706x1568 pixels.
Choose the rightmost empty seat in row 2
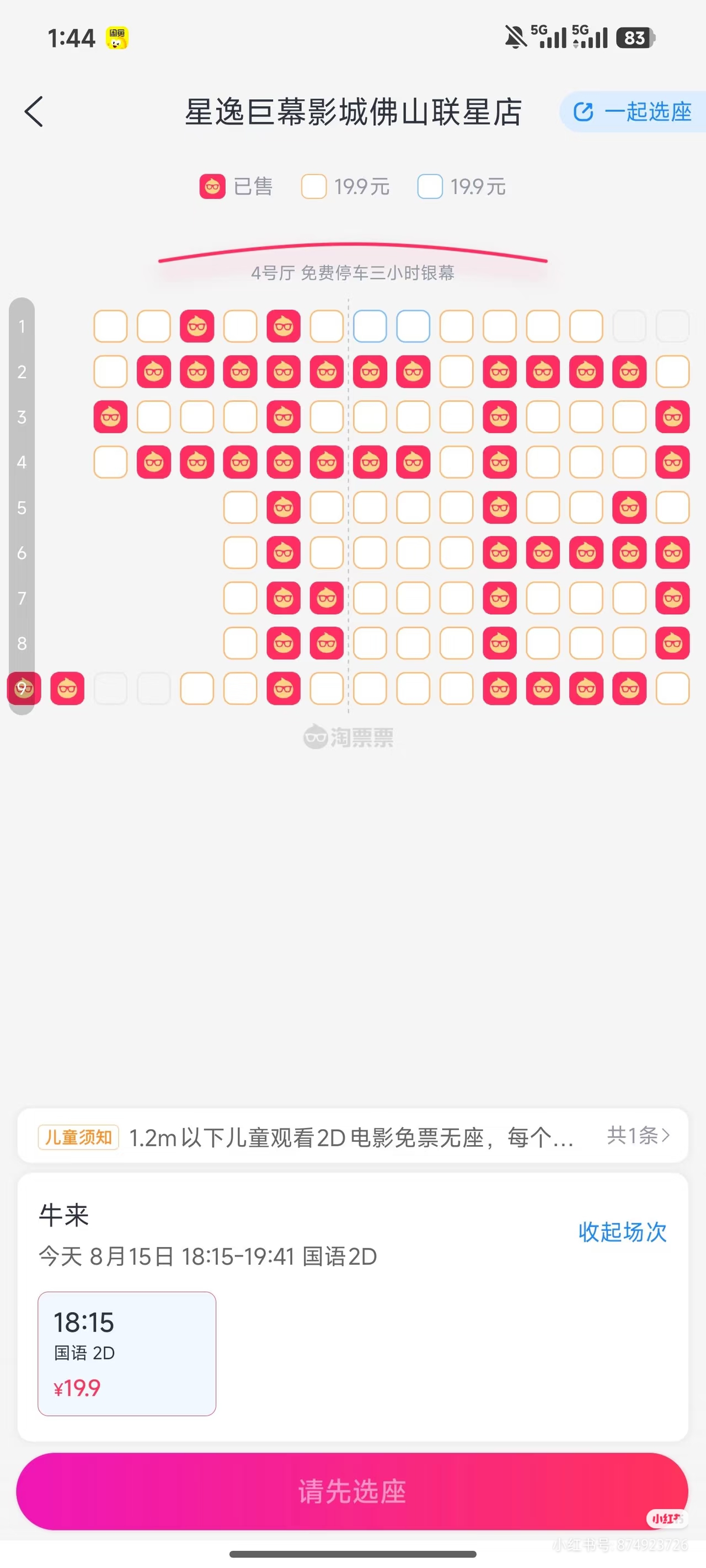(672, 371)
